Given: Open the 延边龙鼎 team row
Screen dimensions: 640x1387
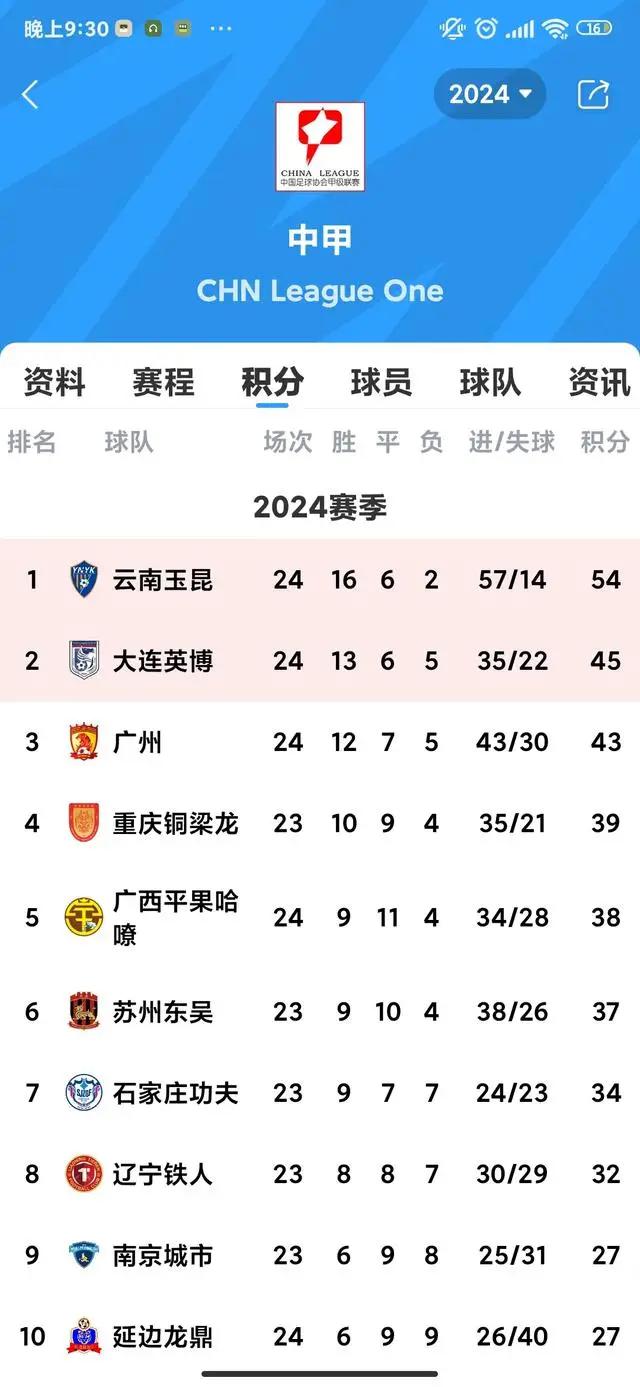Looking at the screenshot, I should coord(163,1336).
